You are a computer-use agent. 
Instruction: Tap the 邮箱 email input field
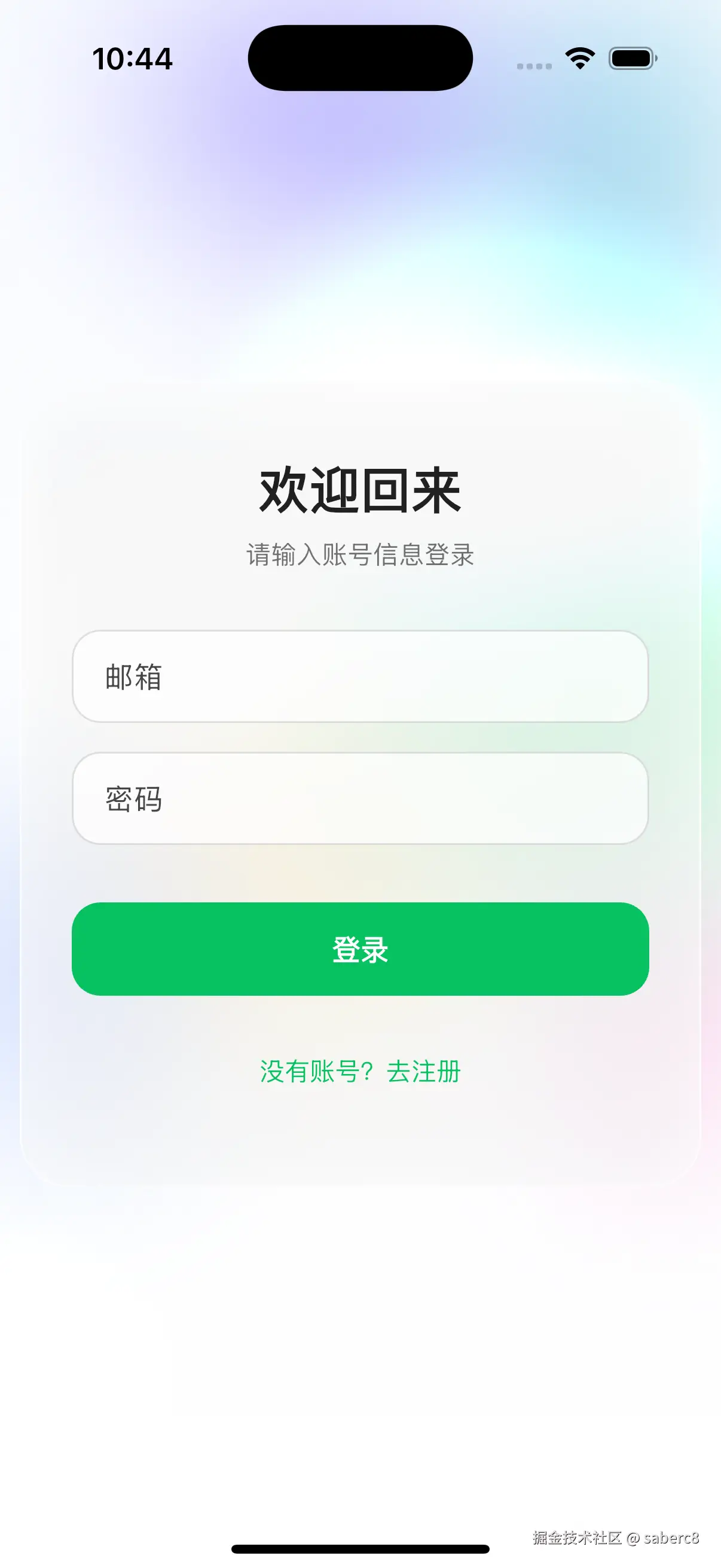(360, 676)
